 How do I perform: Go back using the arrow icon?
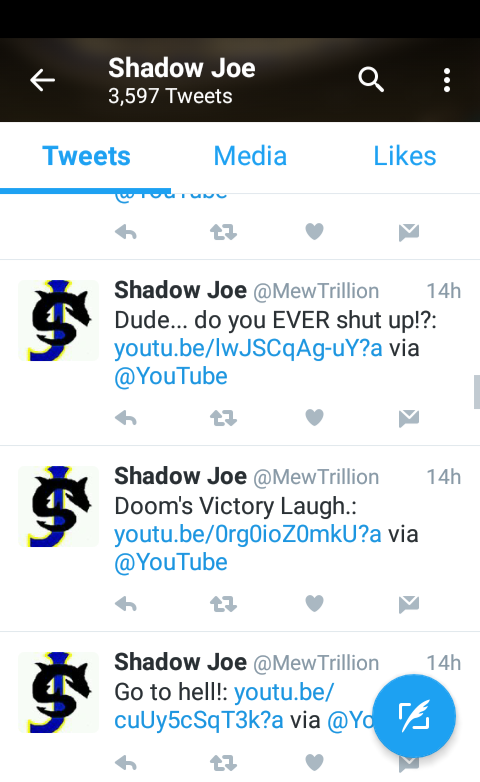click(42, 80)
